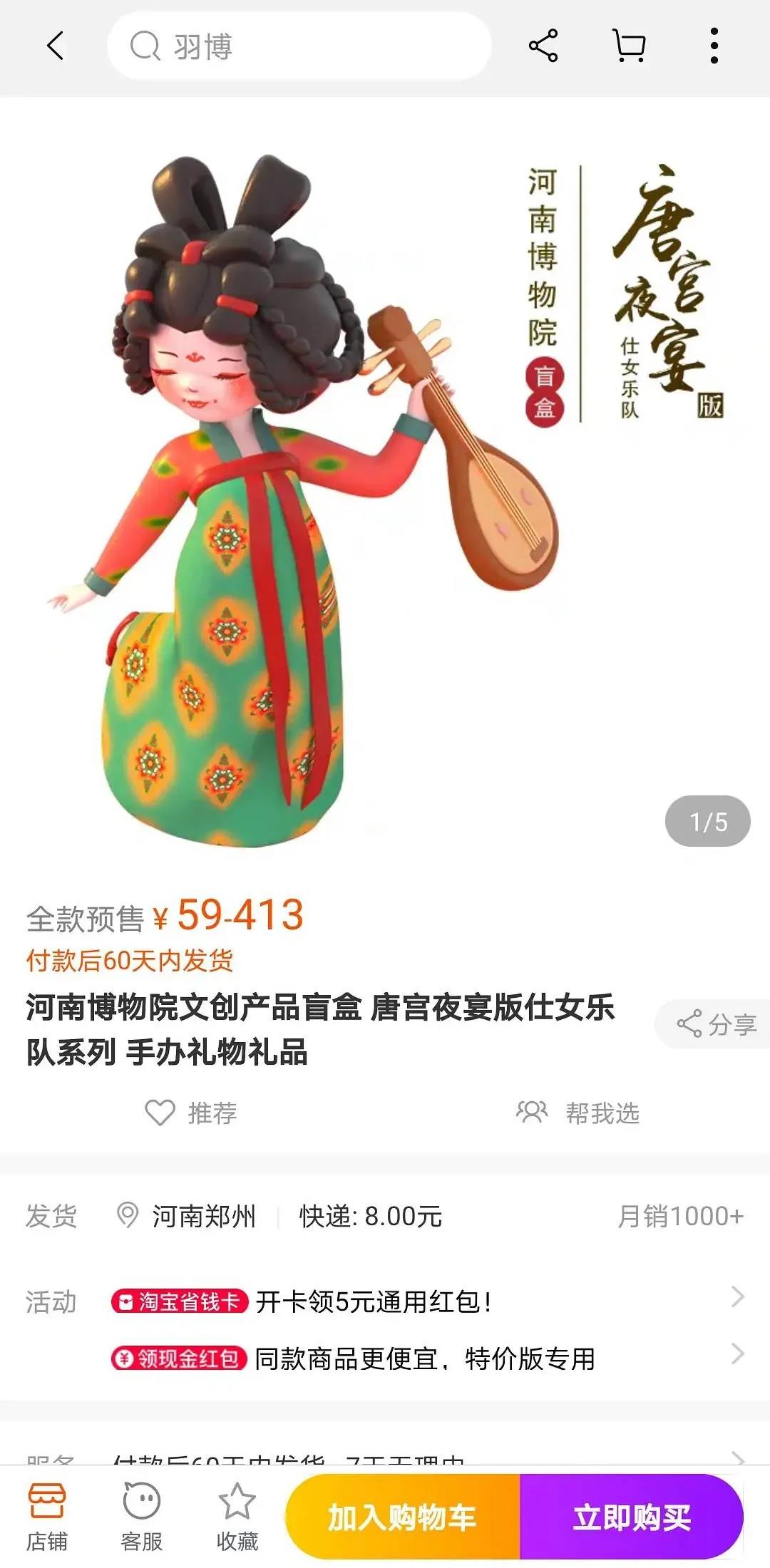Tap 立即购买 to buy now

tap(632, 1517)
